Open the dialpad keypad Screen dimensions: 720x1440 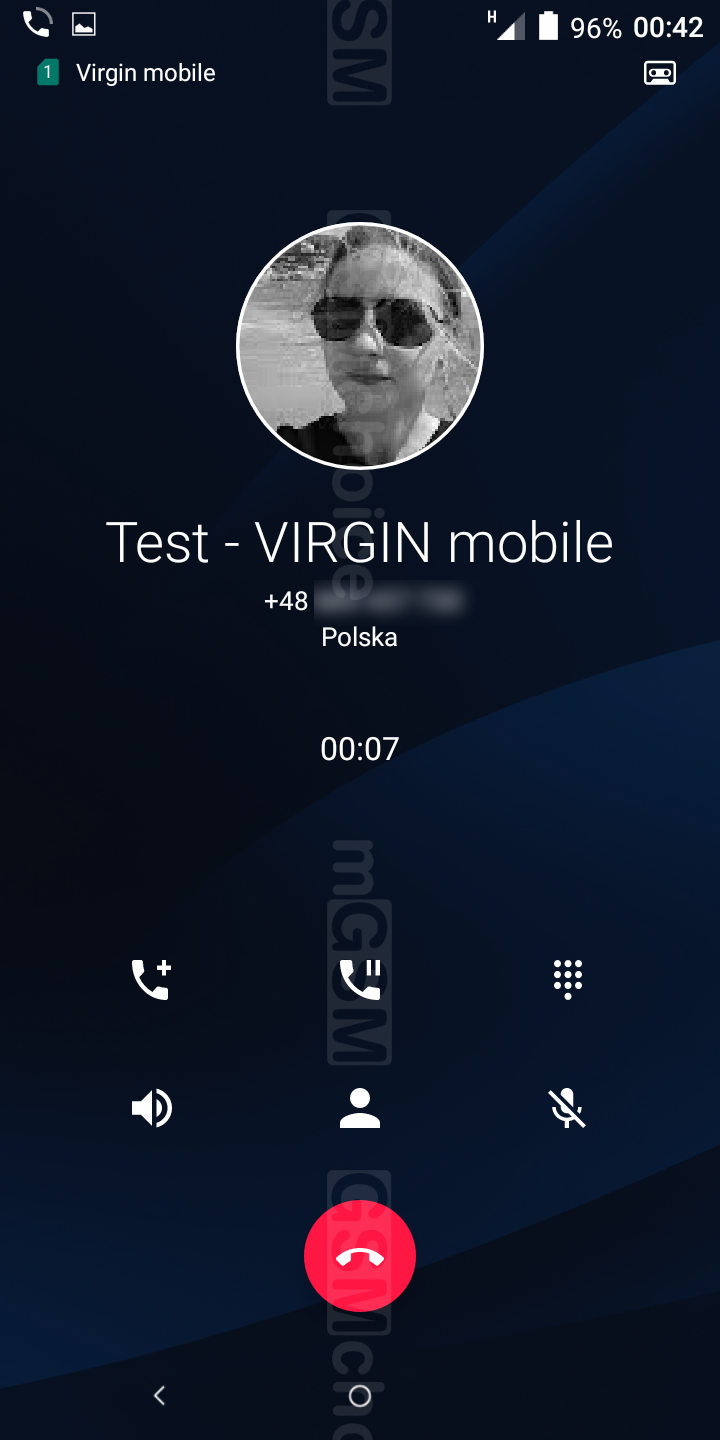point(568,979)
